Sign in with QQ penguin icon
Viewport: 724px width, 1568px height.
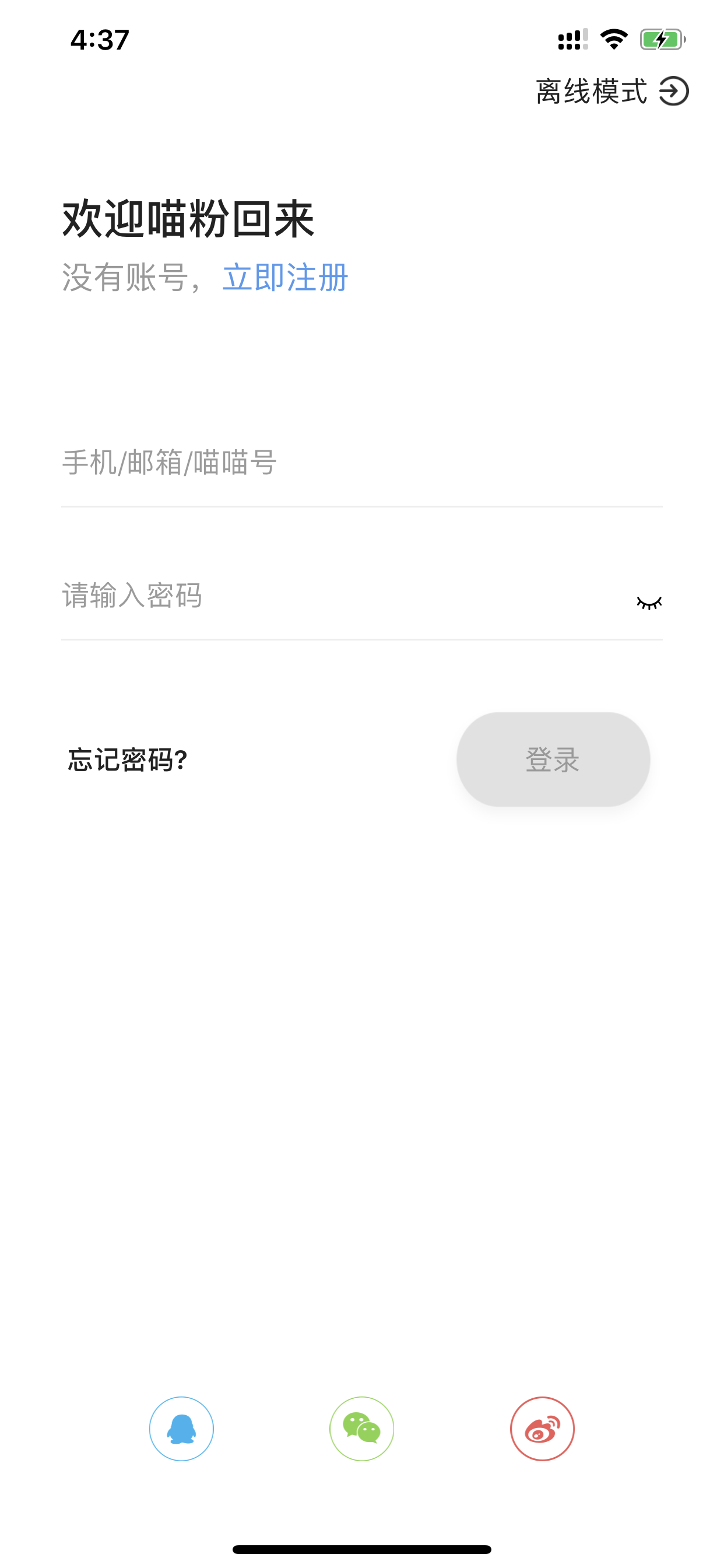click(x=181, y=1429)
